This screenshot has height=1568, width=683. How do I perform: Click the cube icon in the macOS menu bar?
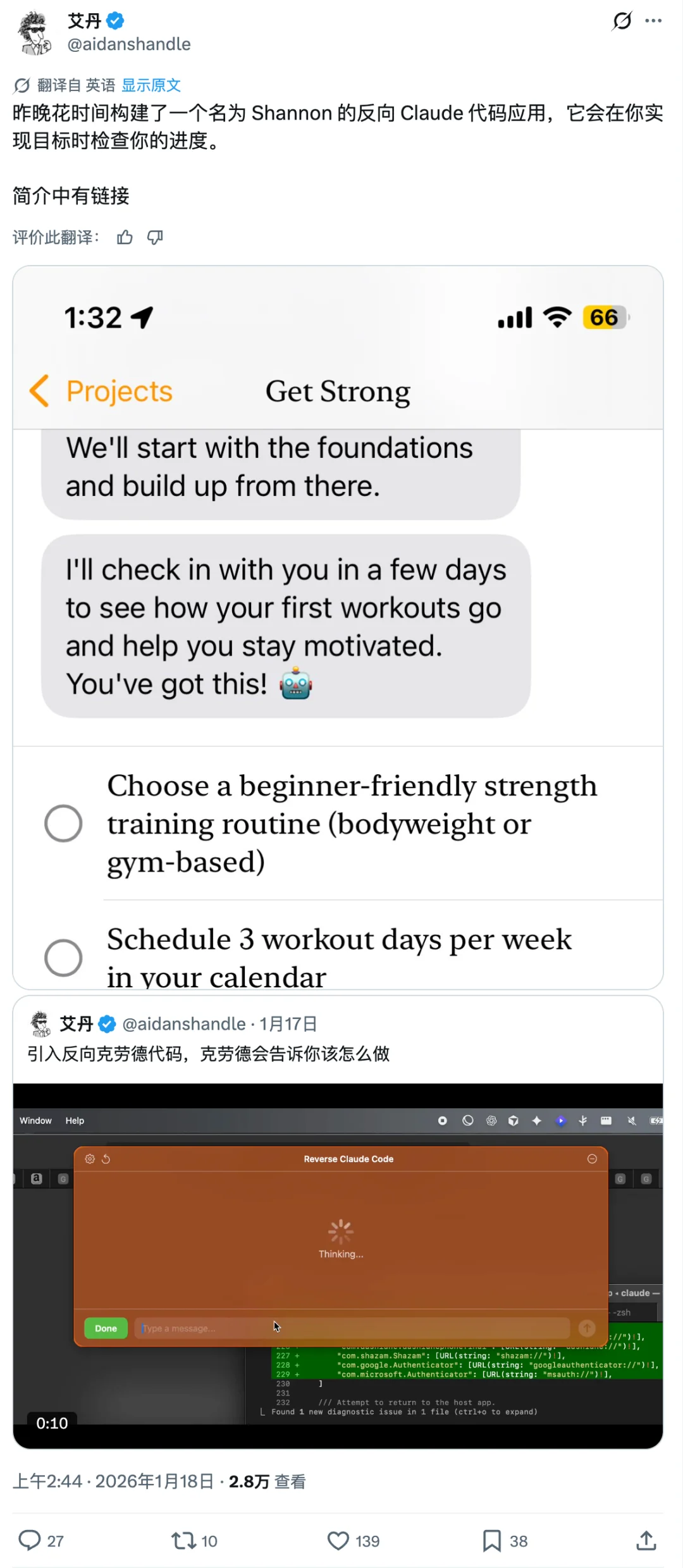[514, 1120]
